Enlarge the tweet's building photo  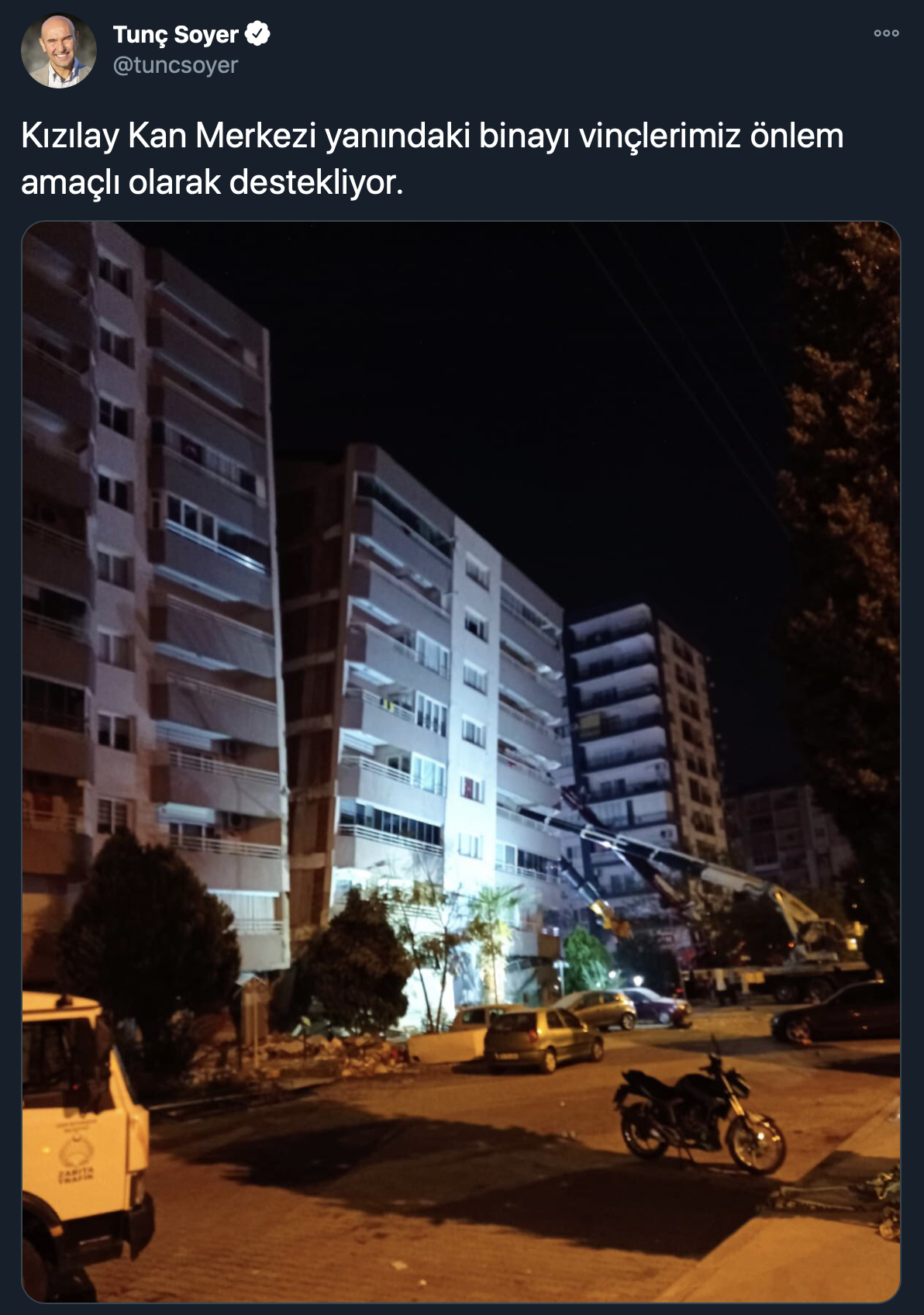[x=461, y=760]
